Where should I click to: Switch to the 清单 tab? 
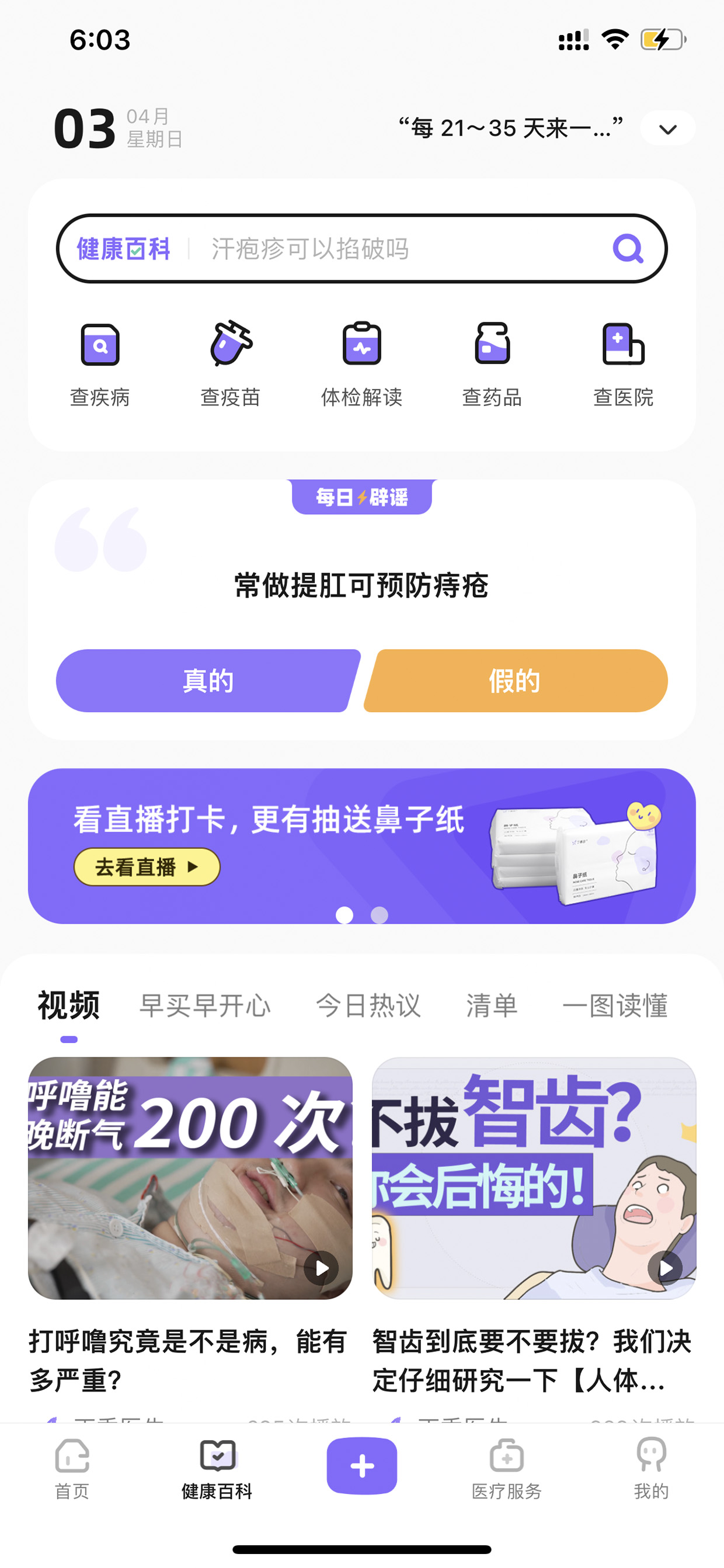(492, 1005)
